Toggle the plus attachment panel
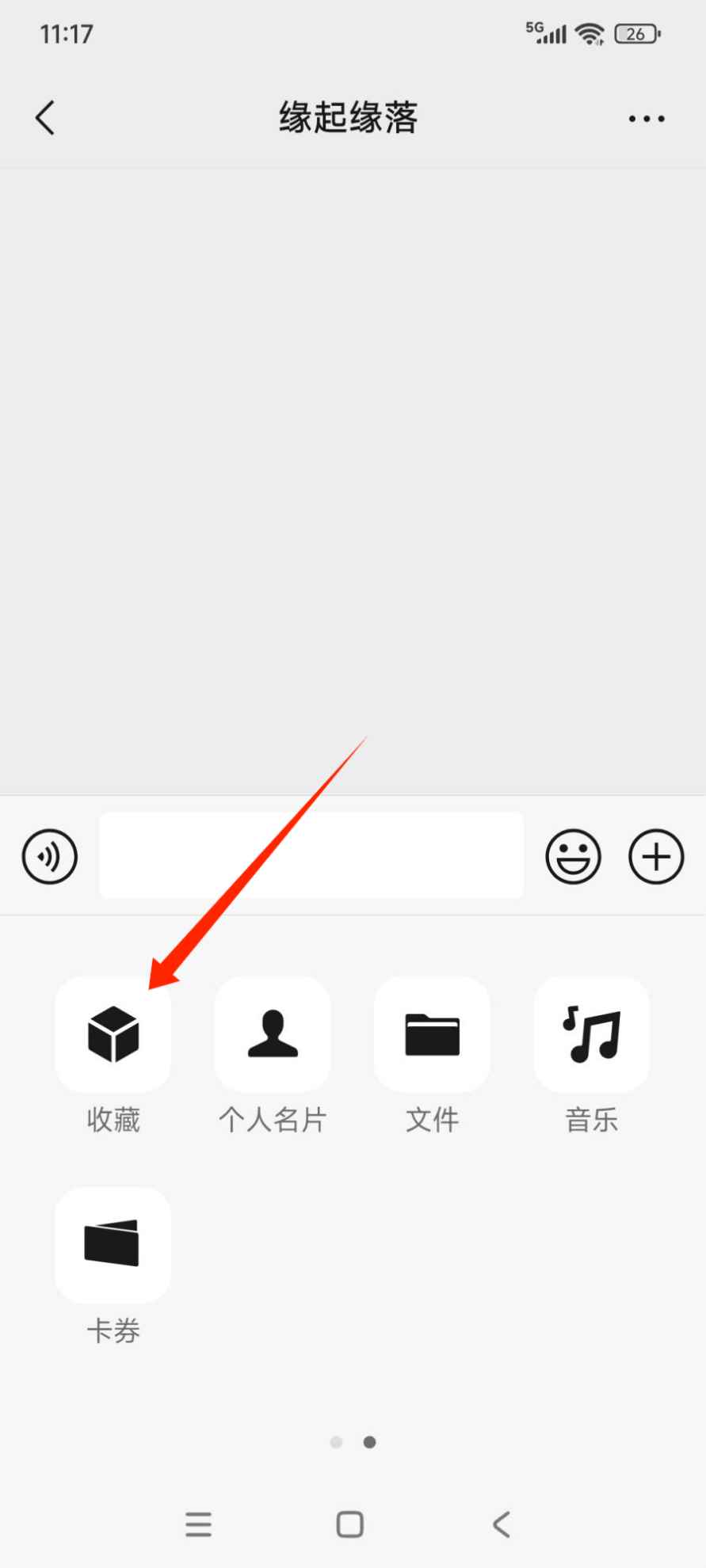Viewport: 706px width, 1568px height. pos(656,856)
